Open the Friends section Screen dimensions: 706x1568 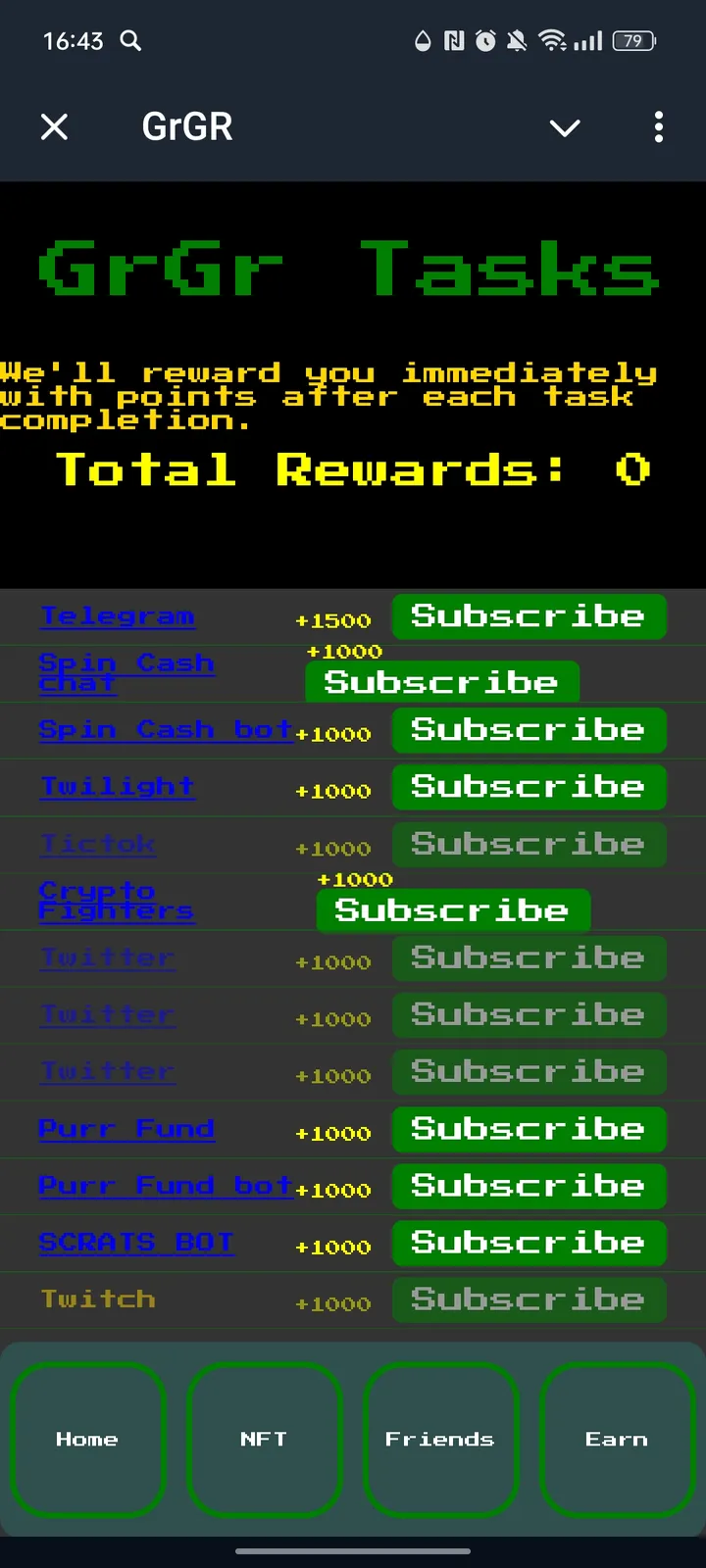[440, 1439]
